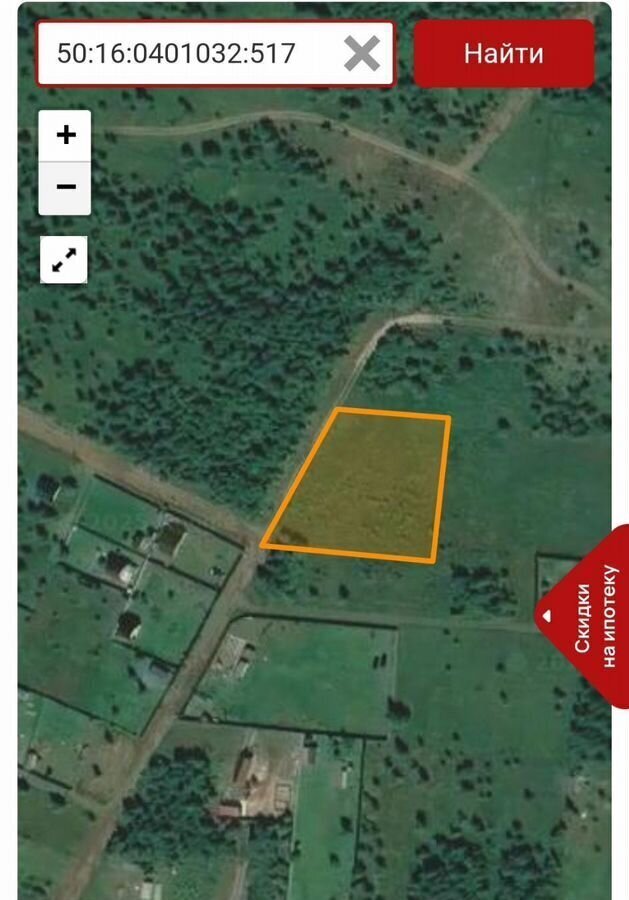Clear the cadastral number with the X
The image size is (629, 900).
[x=361, y=53]
